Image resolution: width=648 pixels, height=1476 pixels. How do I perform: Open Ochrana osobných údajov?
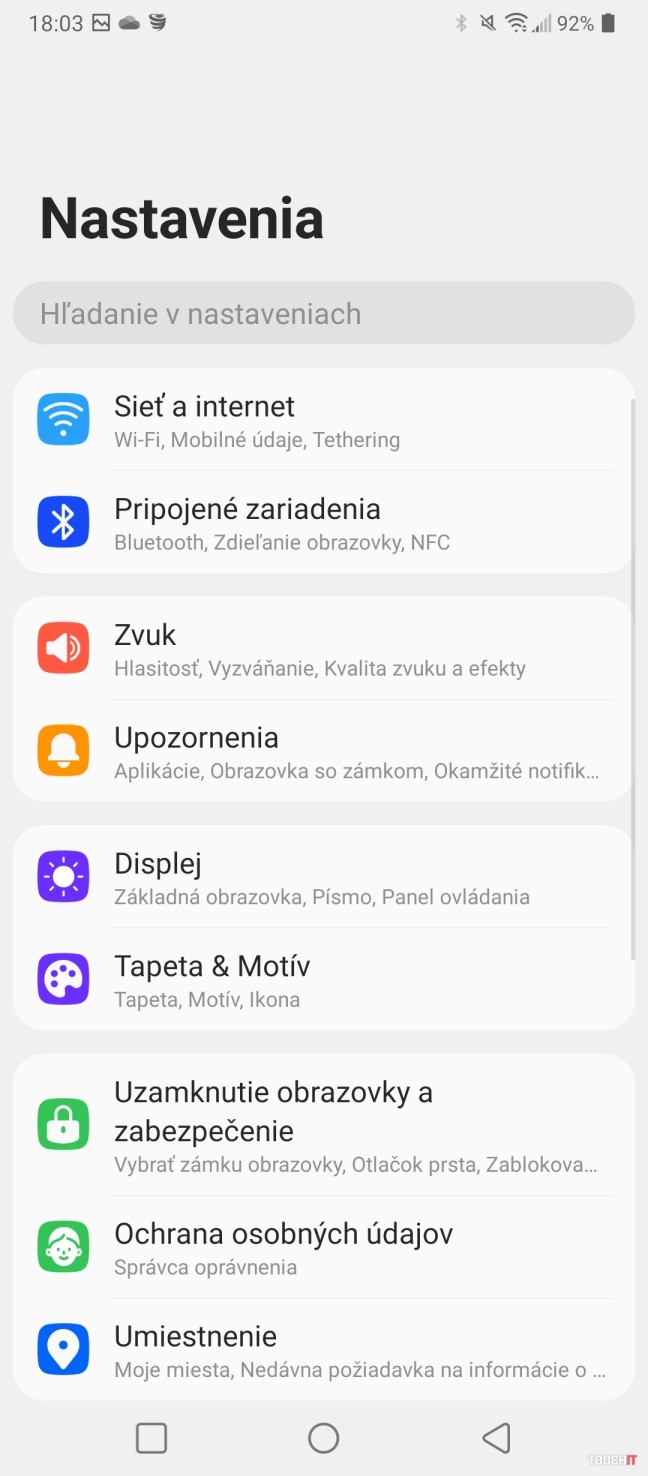click(323, 1247)
